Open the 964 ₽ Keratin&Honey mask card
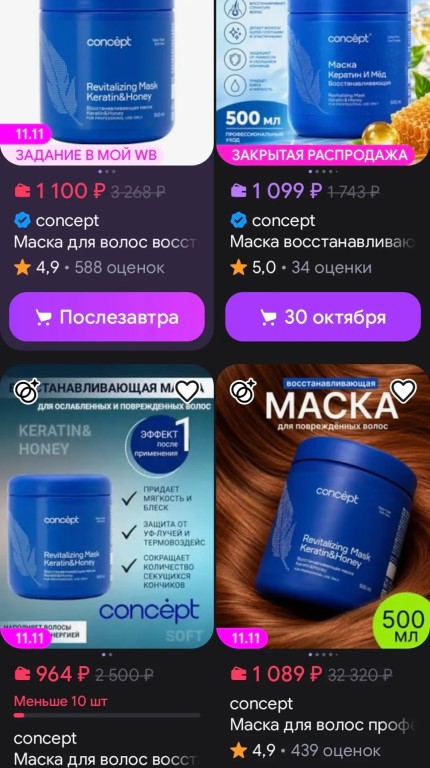This screenshot has width=430, height=768. point(107,506)
